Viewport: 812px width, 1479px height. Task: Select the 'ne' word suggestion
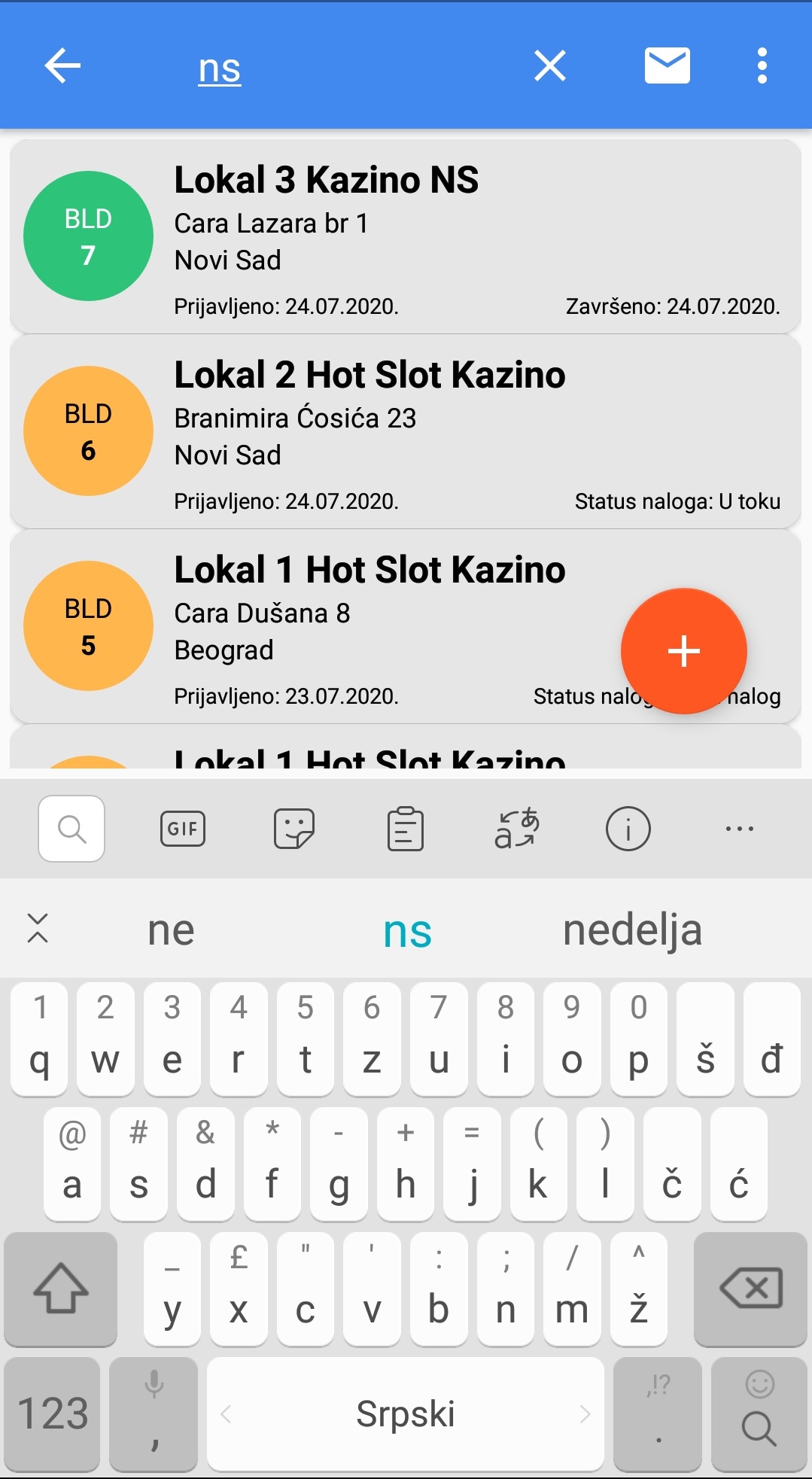171,930
